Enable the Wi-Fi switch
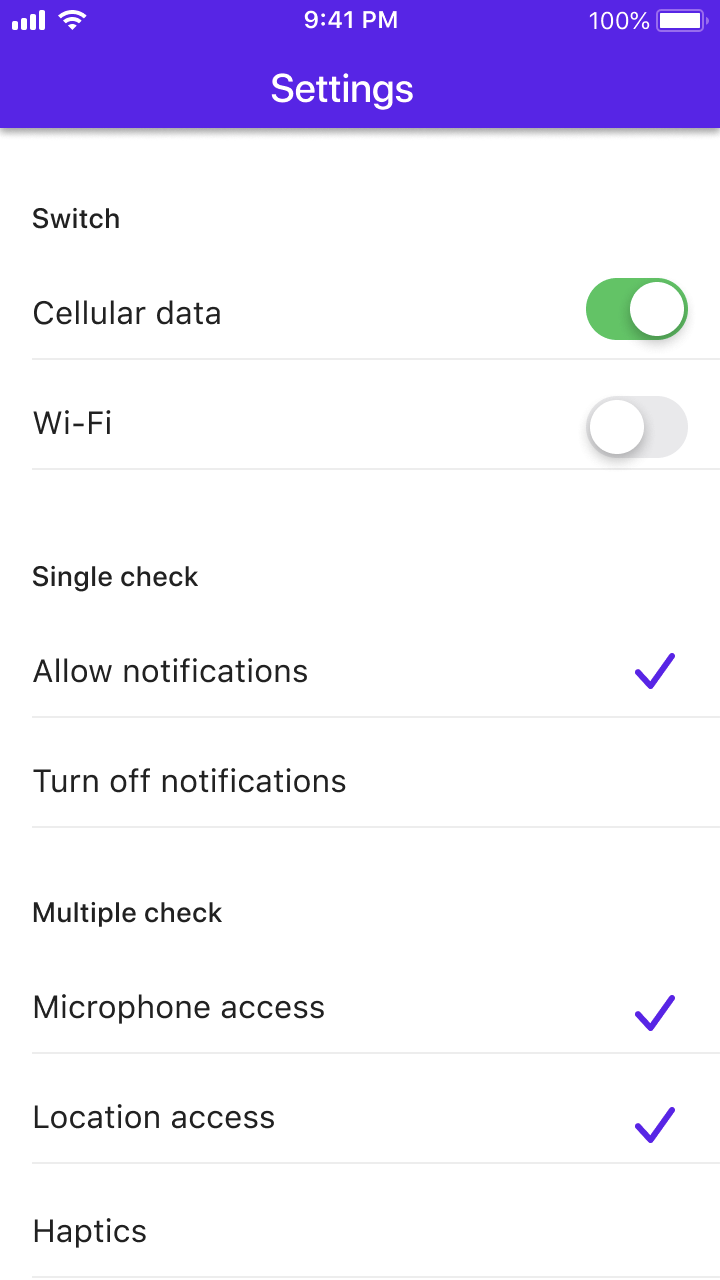This screenshot has width=720, height=1280. click(x=636, y=427)
